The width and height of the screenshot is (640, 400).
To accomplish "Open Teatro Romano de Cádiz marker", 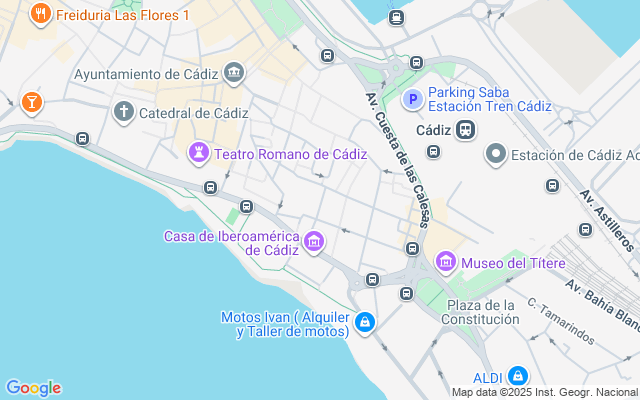I will (x=199, y=152).
